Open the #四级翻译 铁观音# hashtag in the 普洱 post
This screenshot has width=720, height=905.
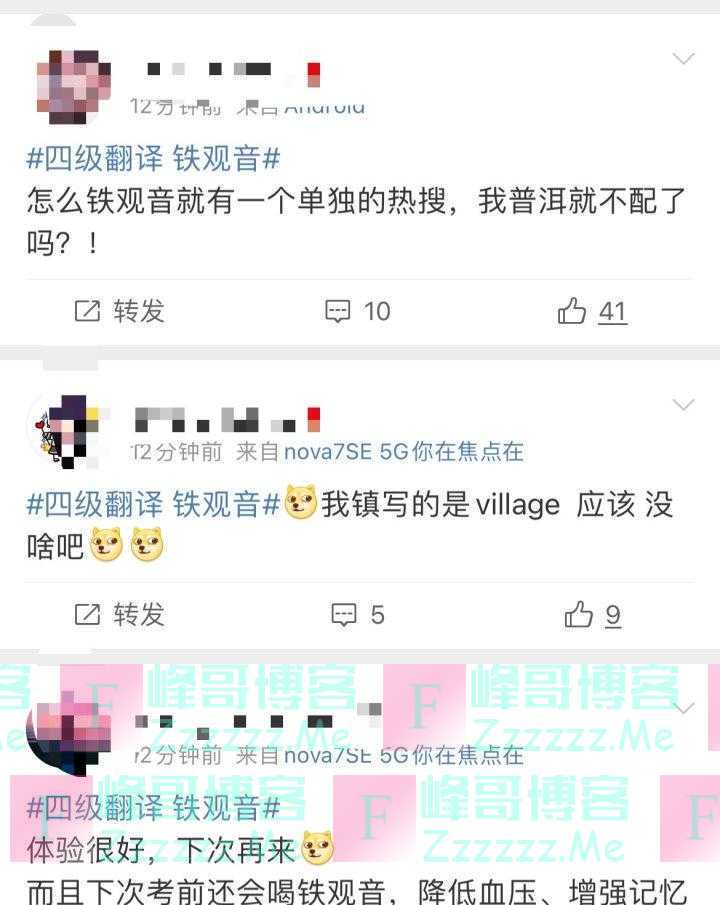tap(153, 158)
